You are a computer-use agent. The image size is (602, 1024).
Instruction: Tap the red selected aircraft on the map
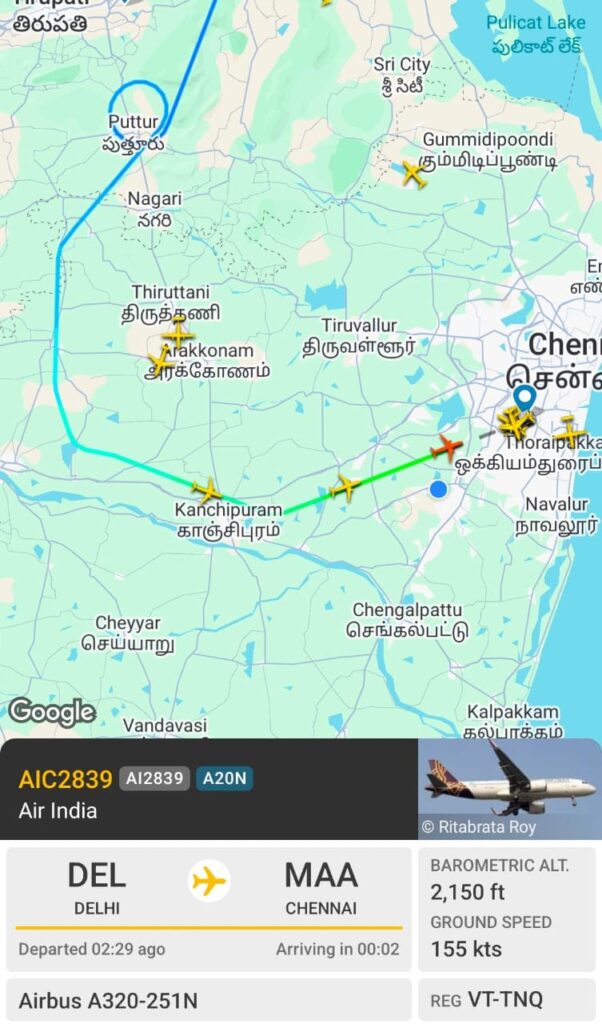pos(446,446)
